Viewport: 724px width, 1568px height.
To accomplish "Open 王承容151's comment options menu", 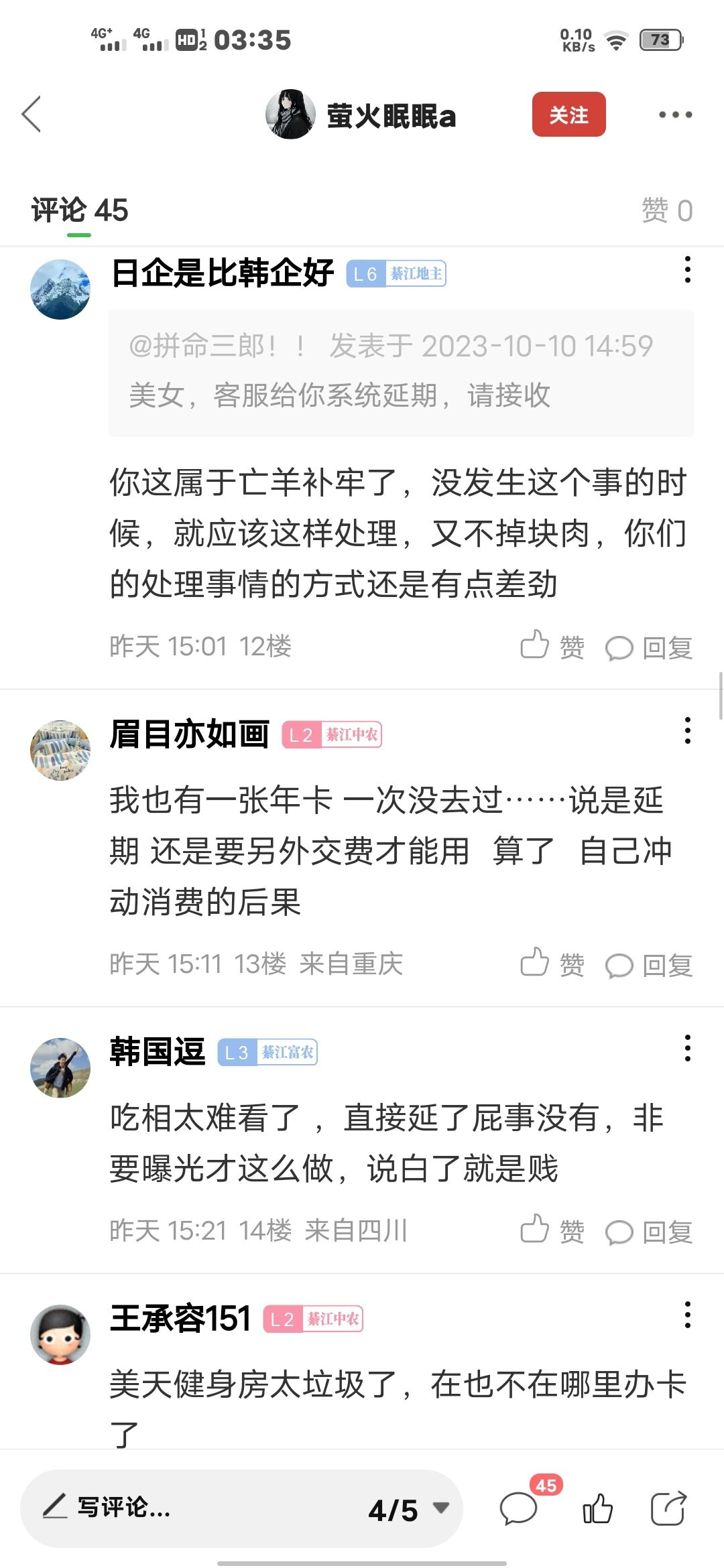I will tap(687, 1315).
